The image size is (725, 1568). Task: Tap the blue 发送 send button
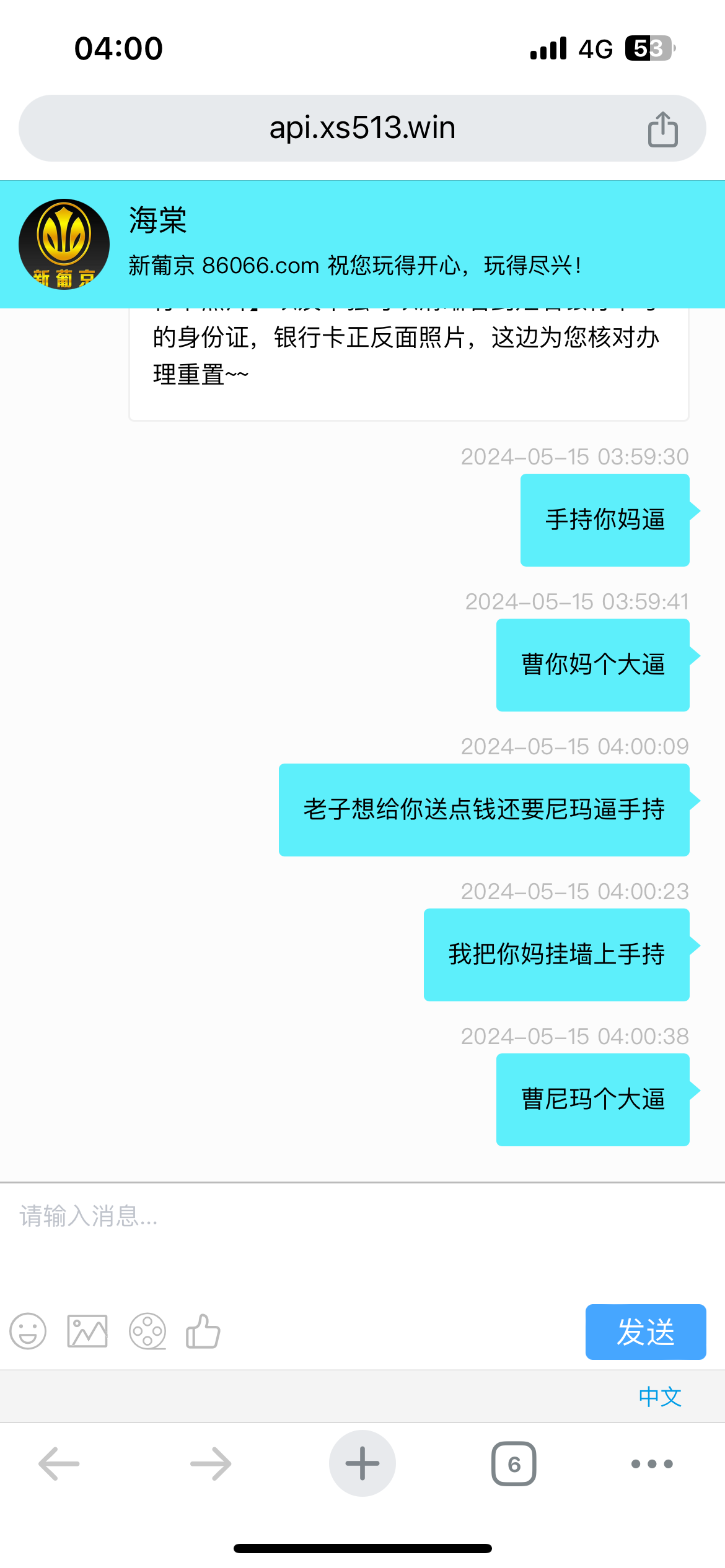coord(645,1332)
